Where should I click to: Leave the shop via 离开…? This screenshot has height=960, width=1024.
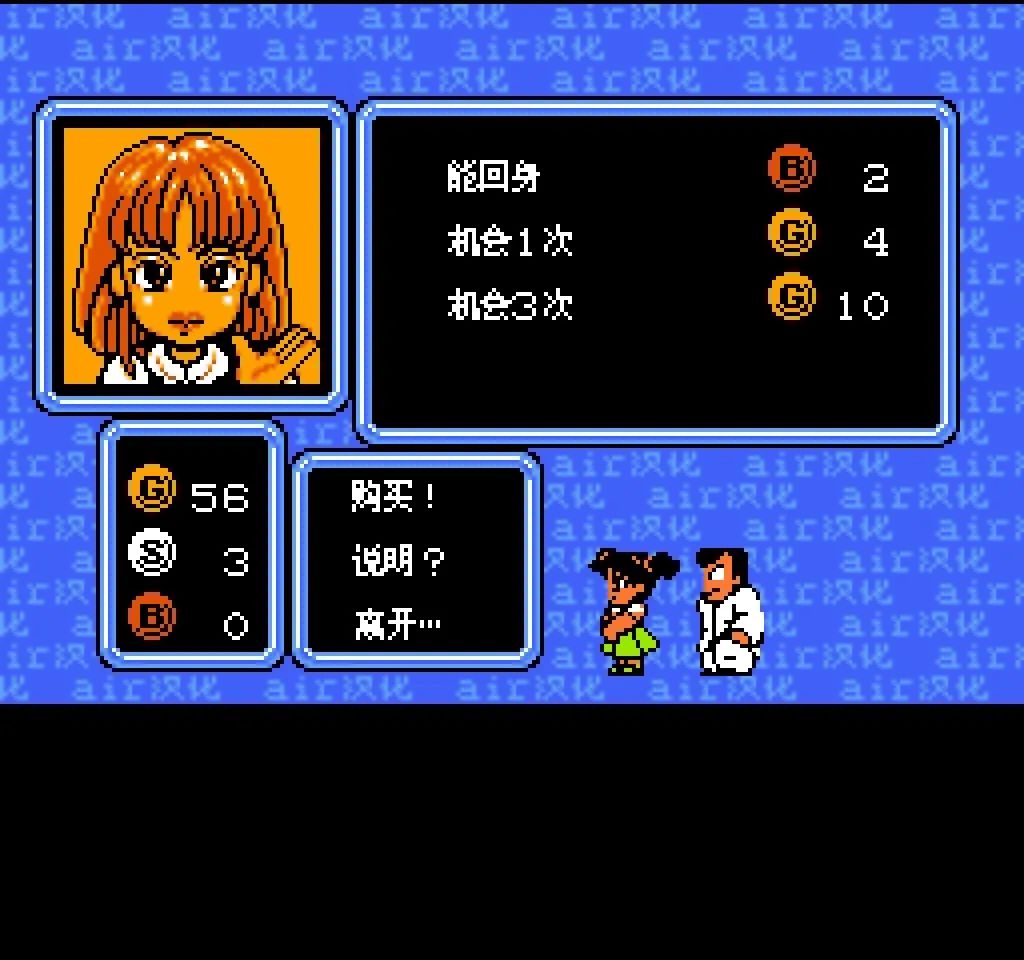(397, 626)
